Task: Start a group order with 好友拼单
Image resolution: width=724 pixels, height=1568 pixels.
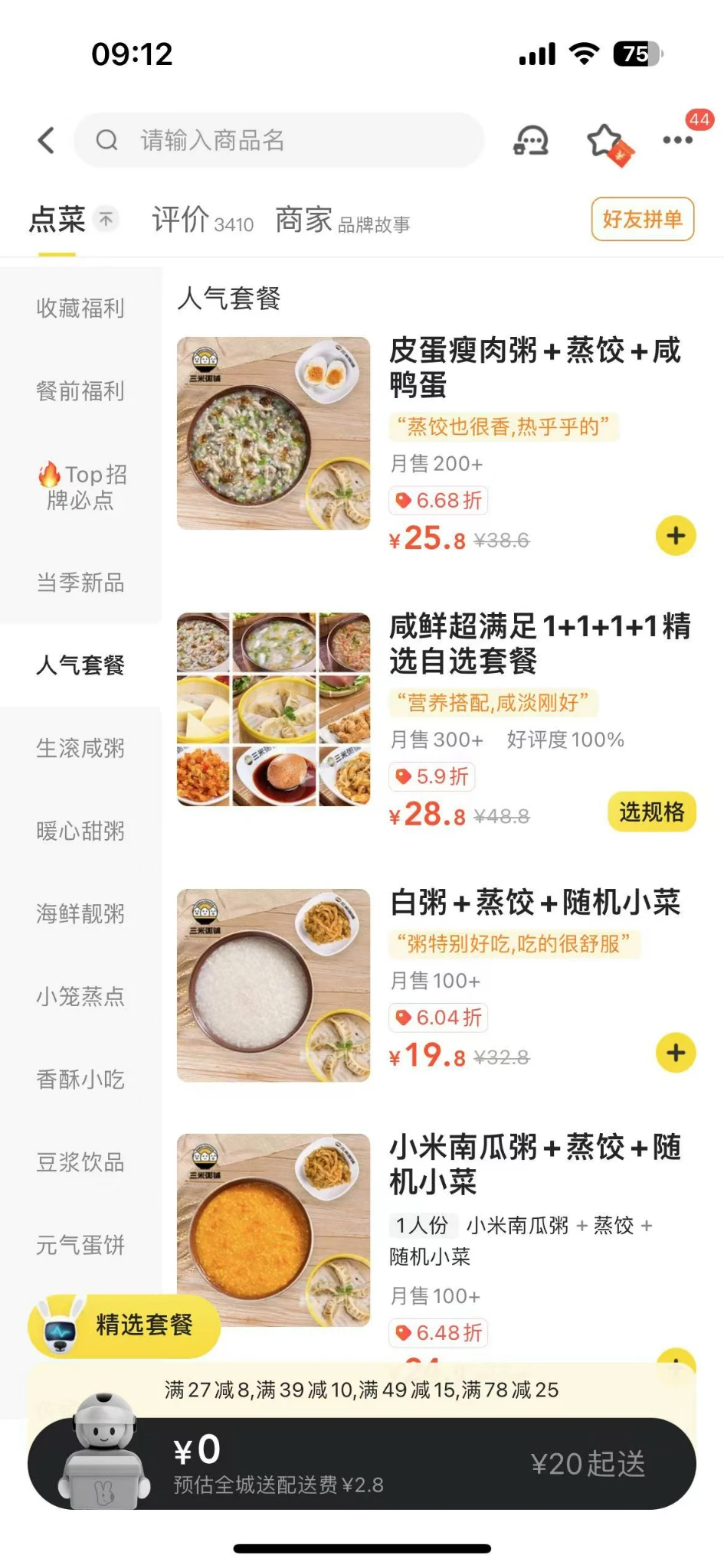Action: tap(642, 220)
